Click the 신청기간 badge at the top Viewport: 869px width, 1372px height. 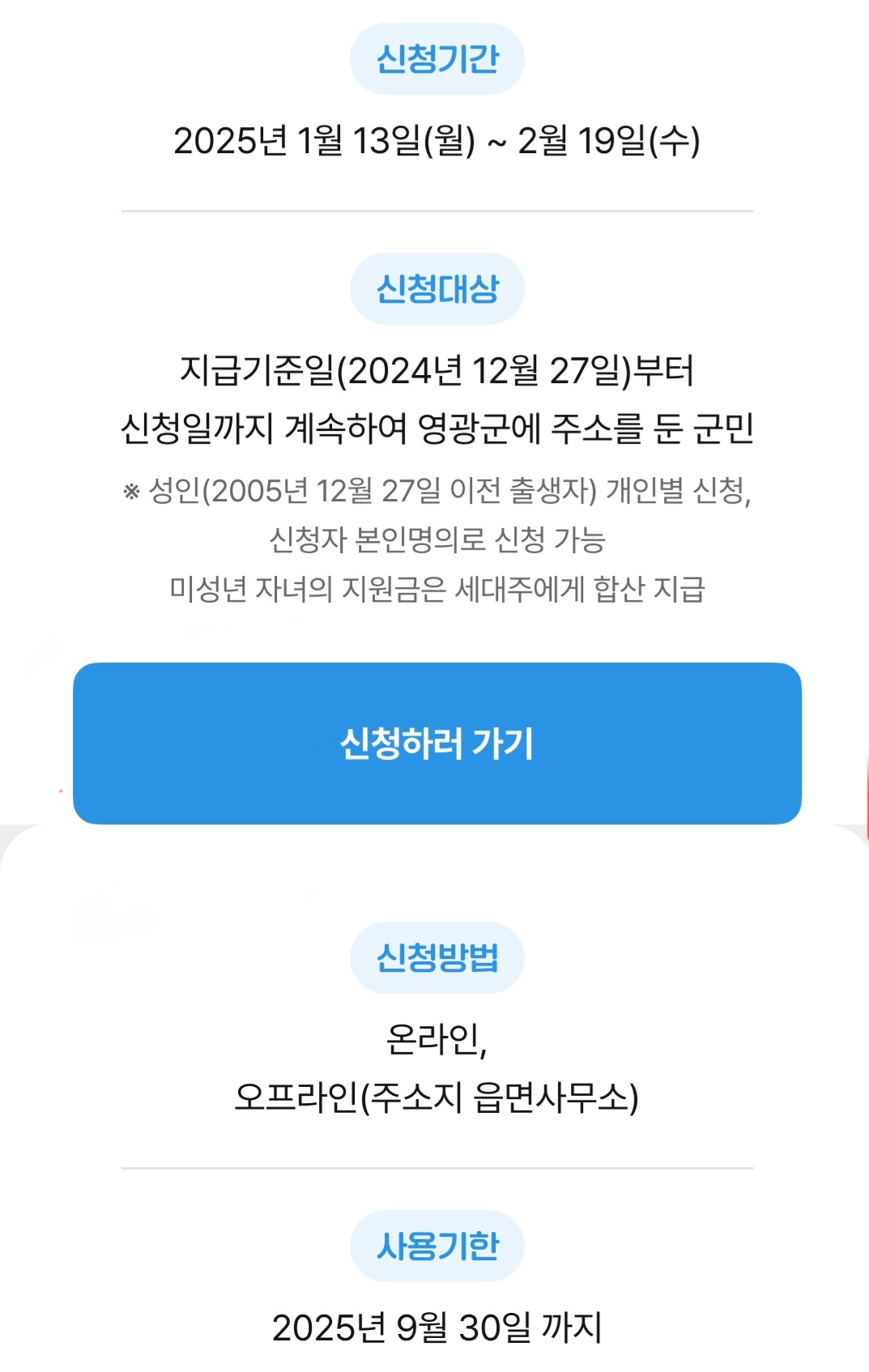(434, 57)
